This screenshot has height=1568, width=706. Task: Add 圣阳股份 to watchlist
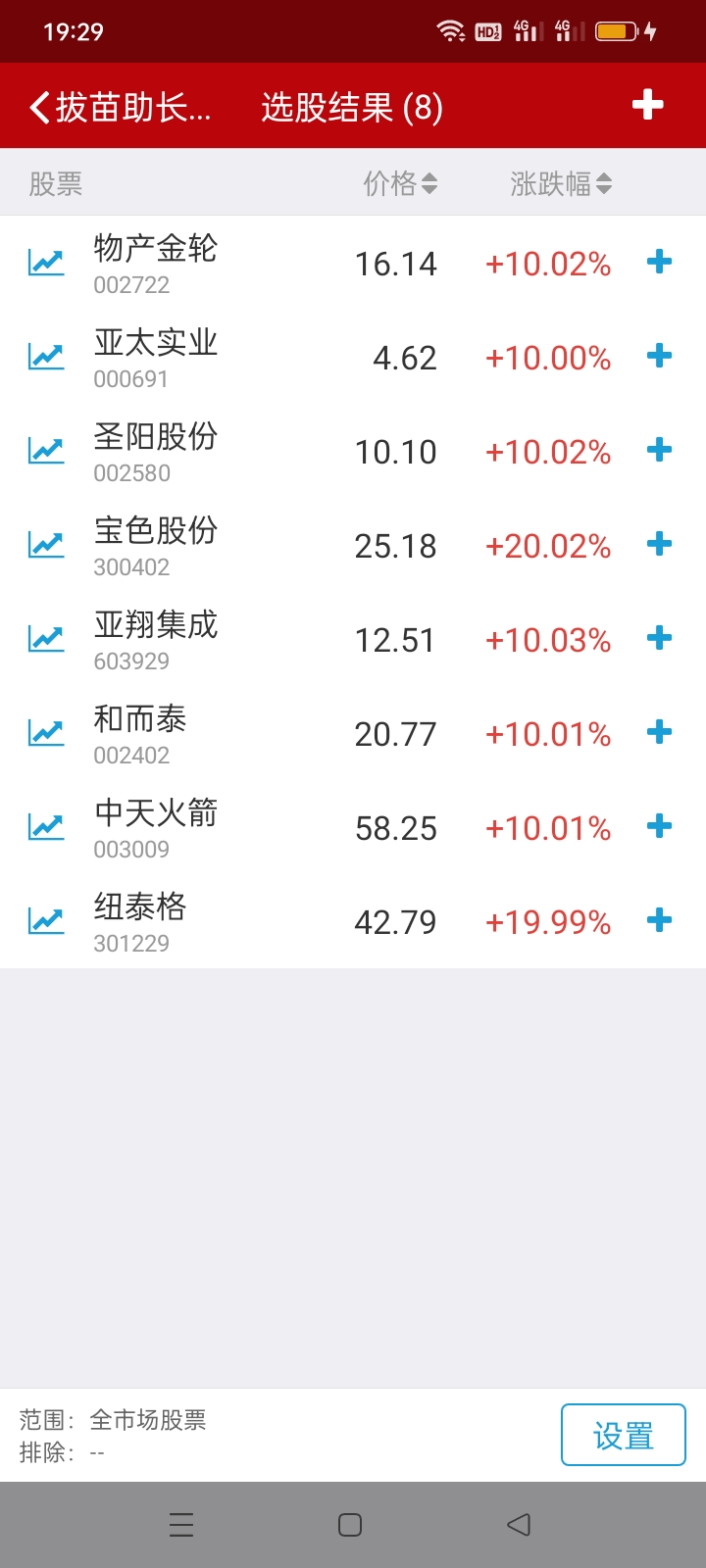tap(660, 450)
